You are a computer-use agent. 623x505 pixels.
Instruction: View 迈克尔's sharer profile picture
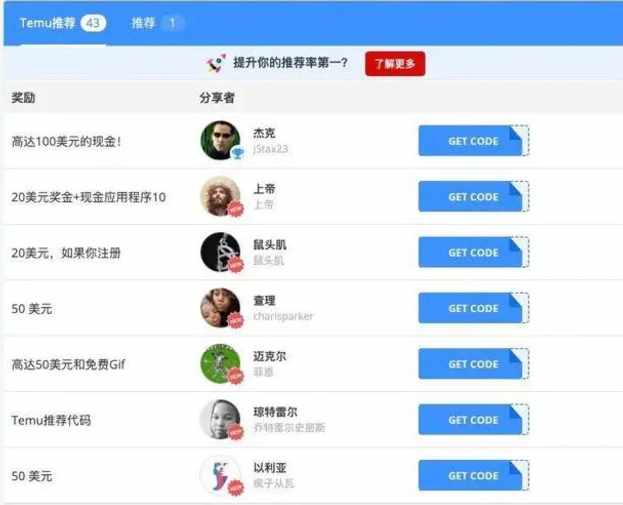point(220,364)
